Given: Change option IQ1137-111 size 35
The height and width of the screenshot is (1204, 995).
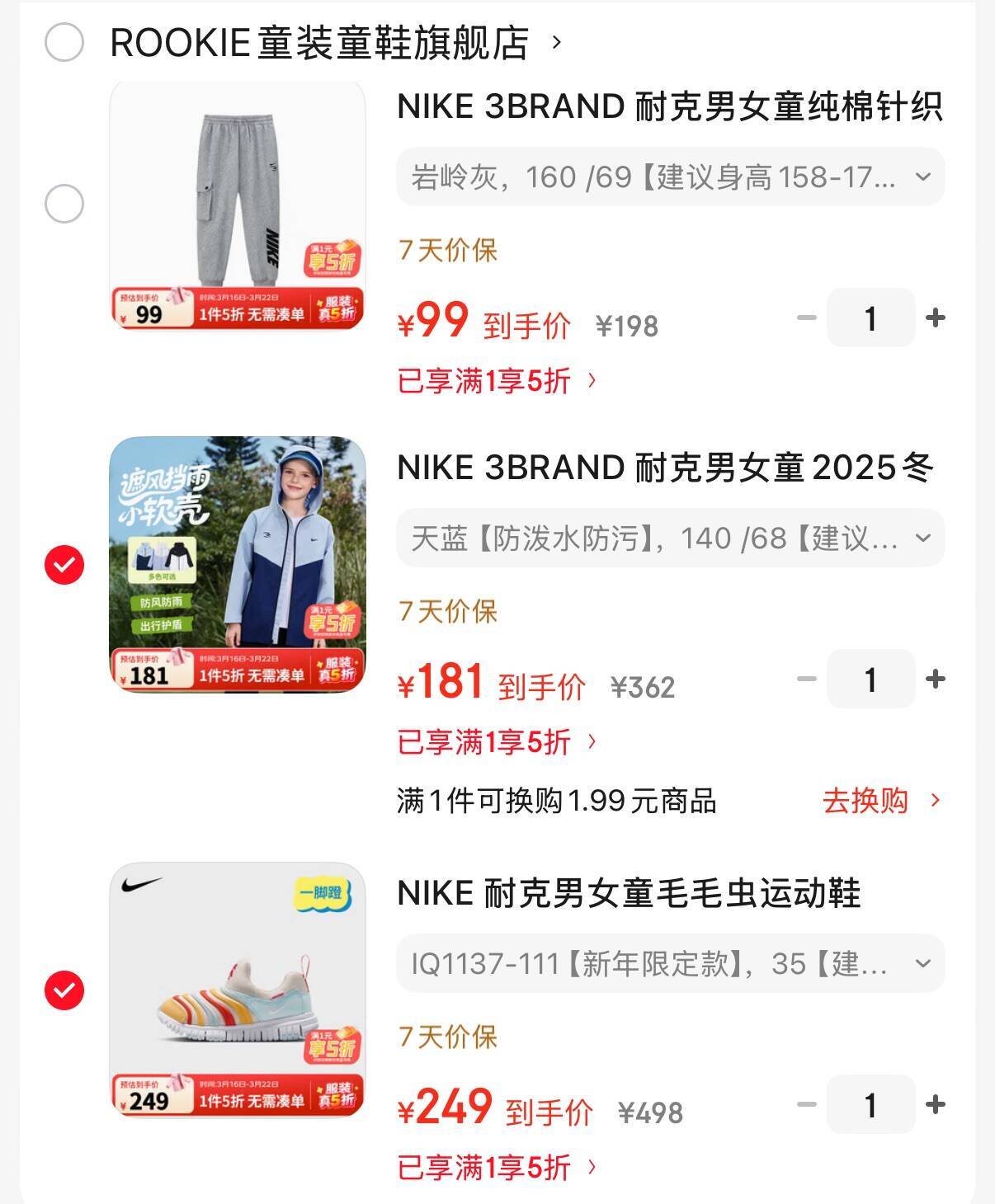Looking at the screenshot, I should coord(670,964).
